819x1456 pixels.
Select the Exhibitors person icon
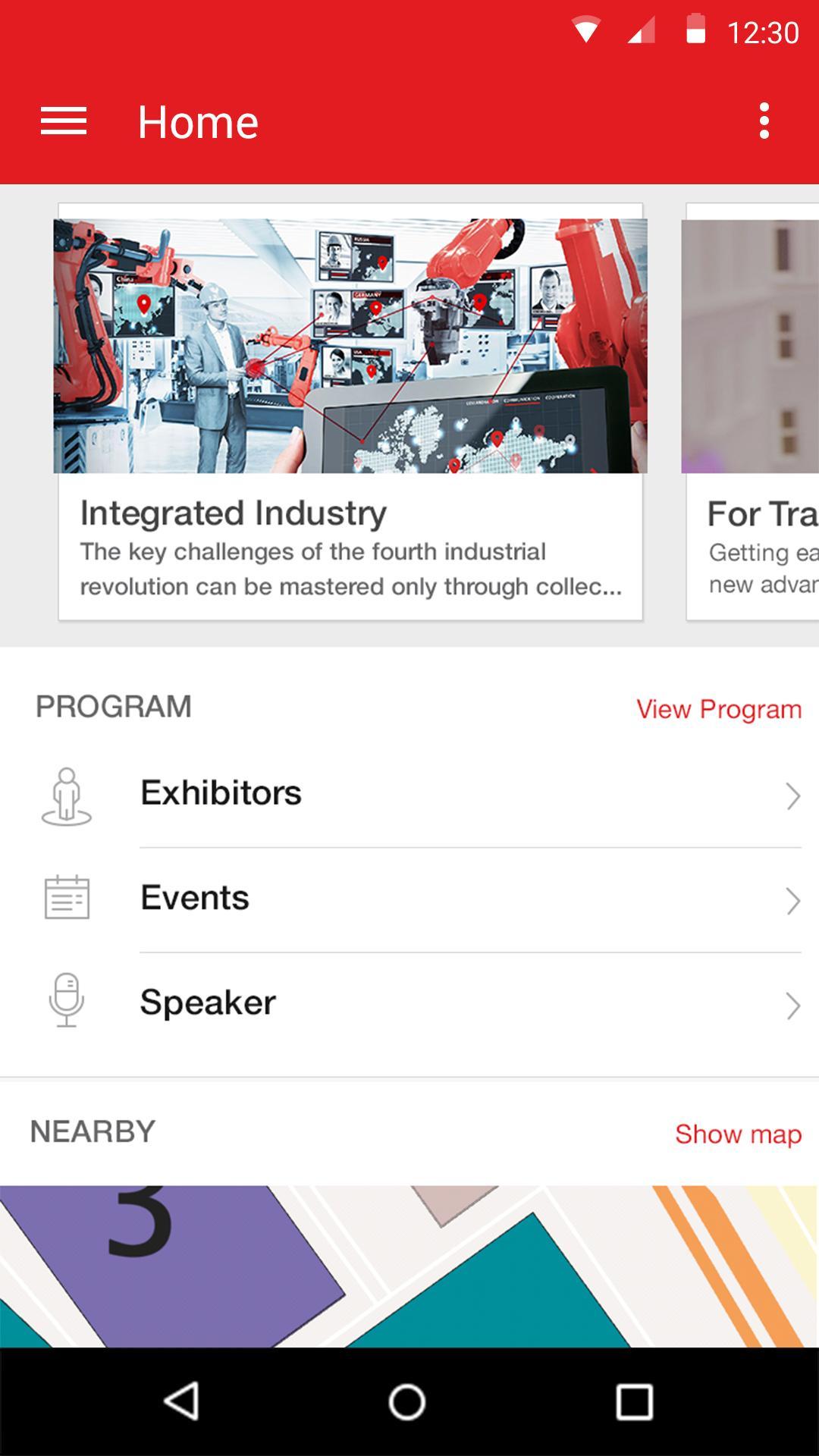(66, 795)
